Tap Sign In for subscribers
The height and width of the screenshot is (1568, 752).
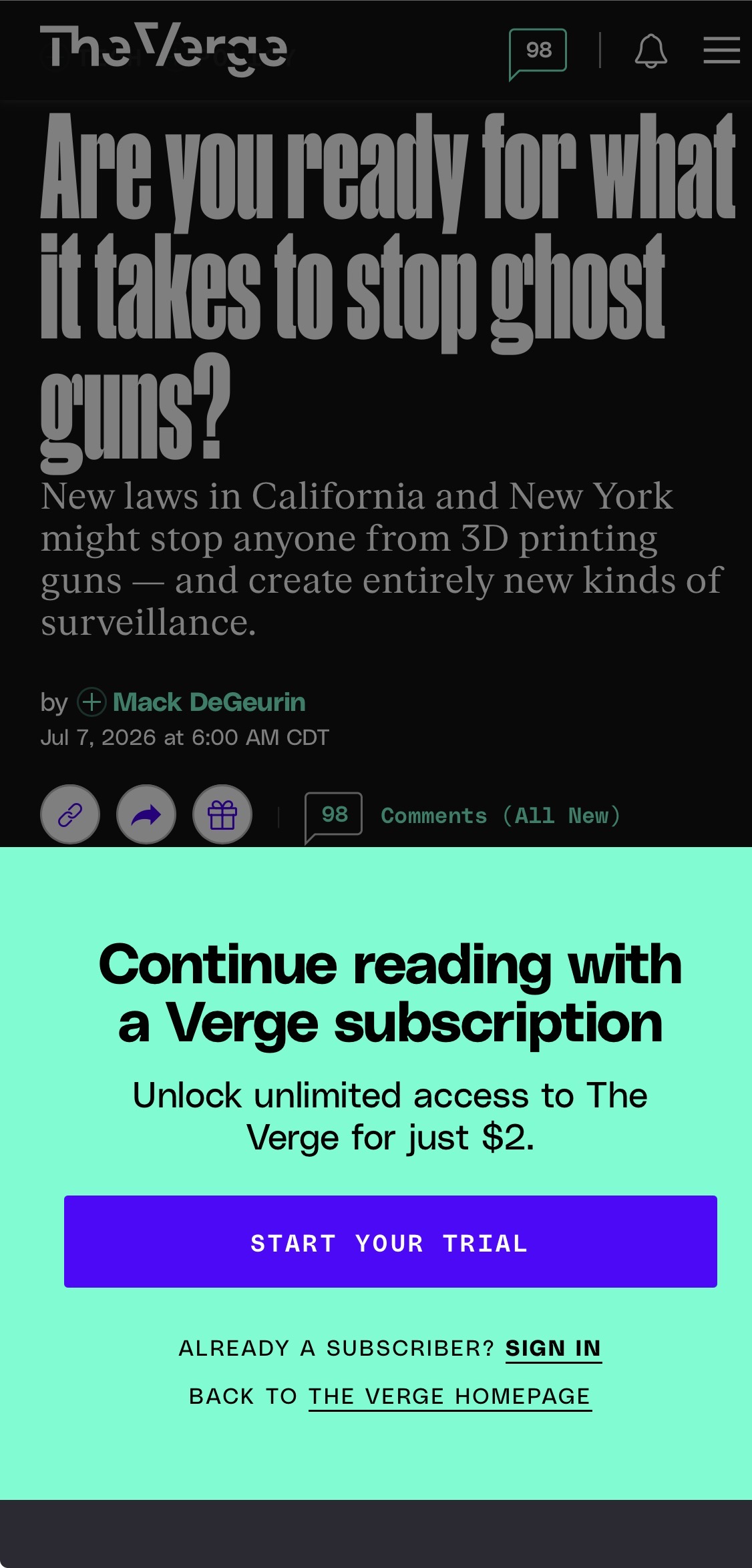(x=553, y=1348)
